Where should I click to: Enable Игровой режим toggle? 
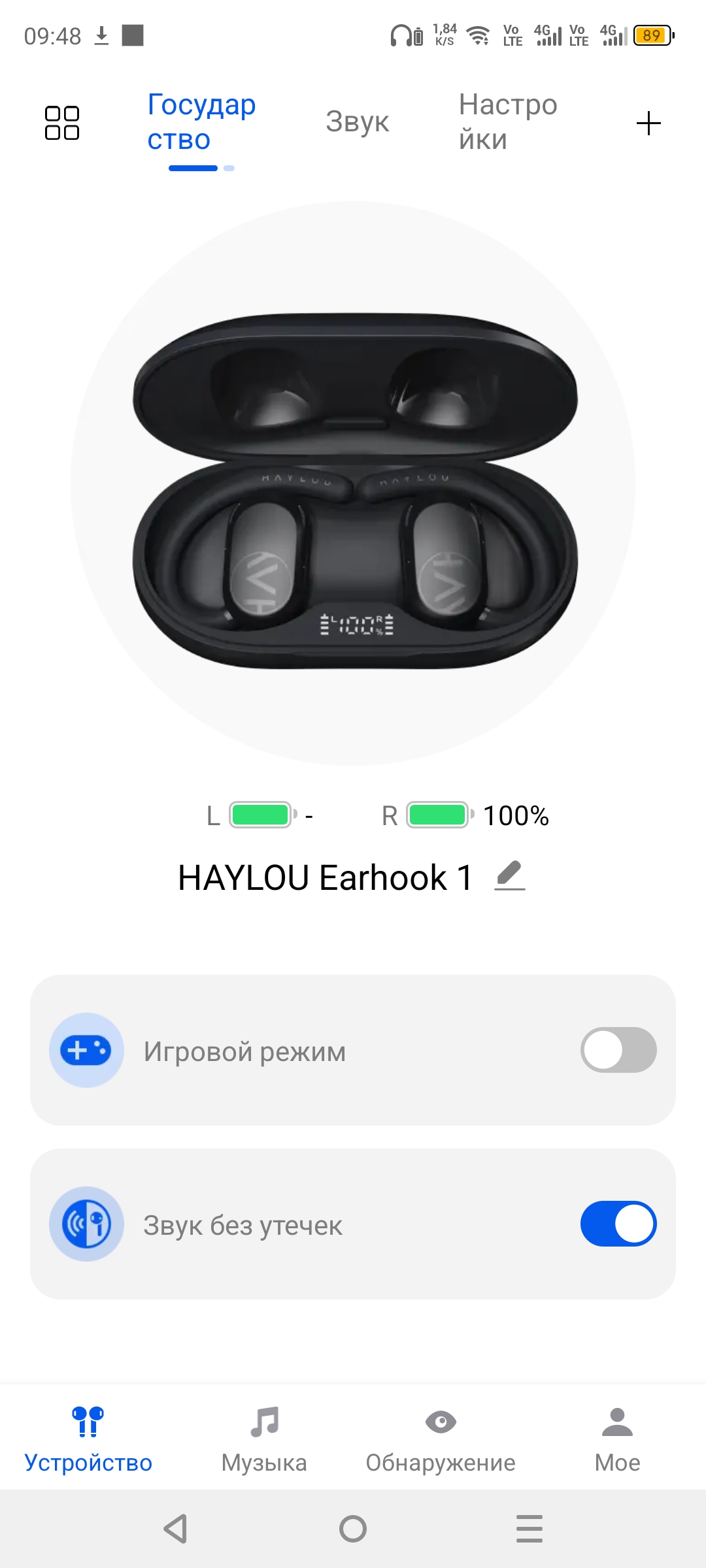pyautogui.click(x=618, y=1050)
